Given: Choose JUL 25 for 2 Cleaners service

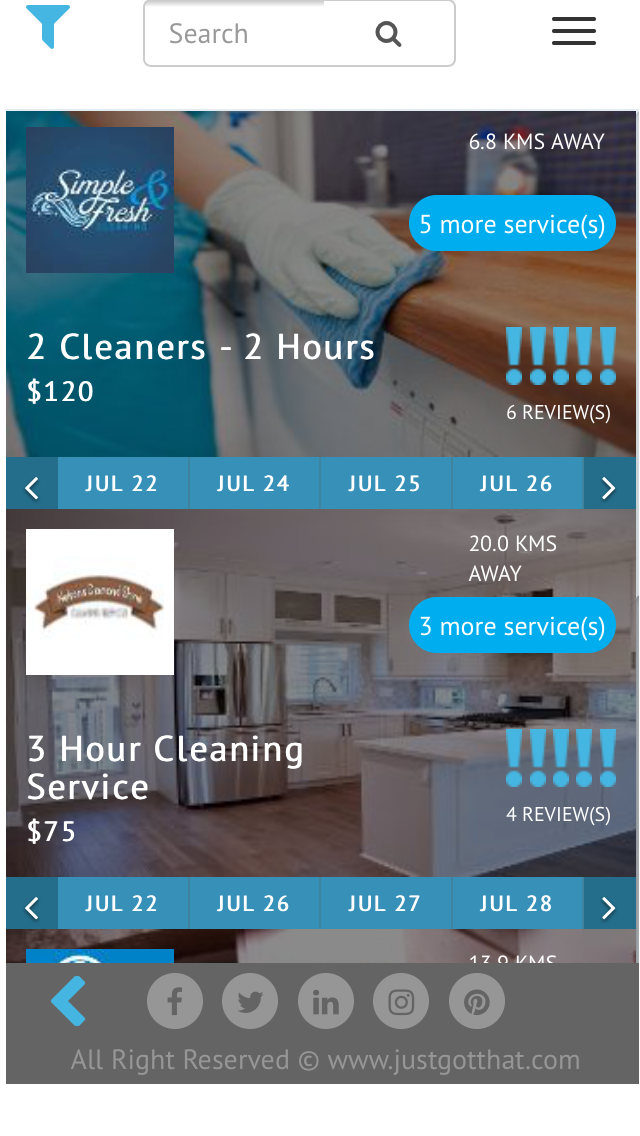Looking at the screenshot, I should click(384, 484).
